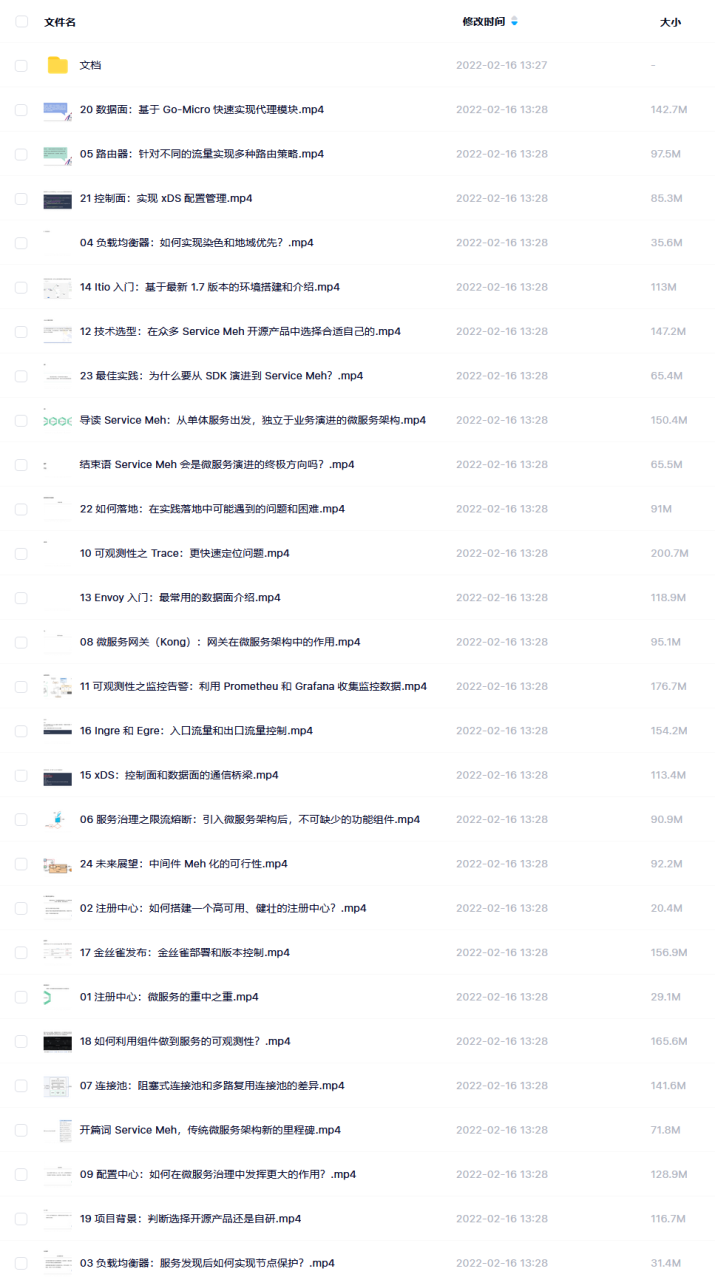Viewport: 715px width, 1280px height.
Task: Open 17 金丝雀发布 video file
Action: coord(185,953)
